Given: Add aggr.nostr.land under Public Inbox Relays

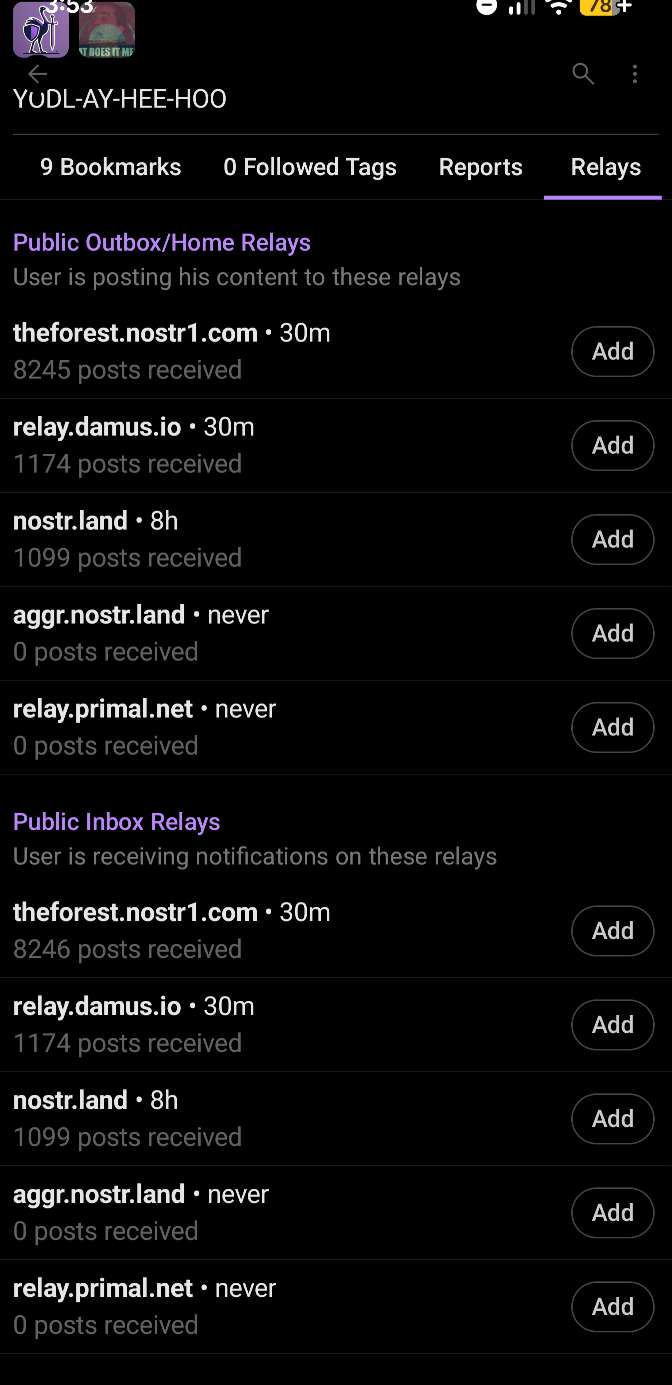Looking at the screenshot, I should click(613, 1212).
